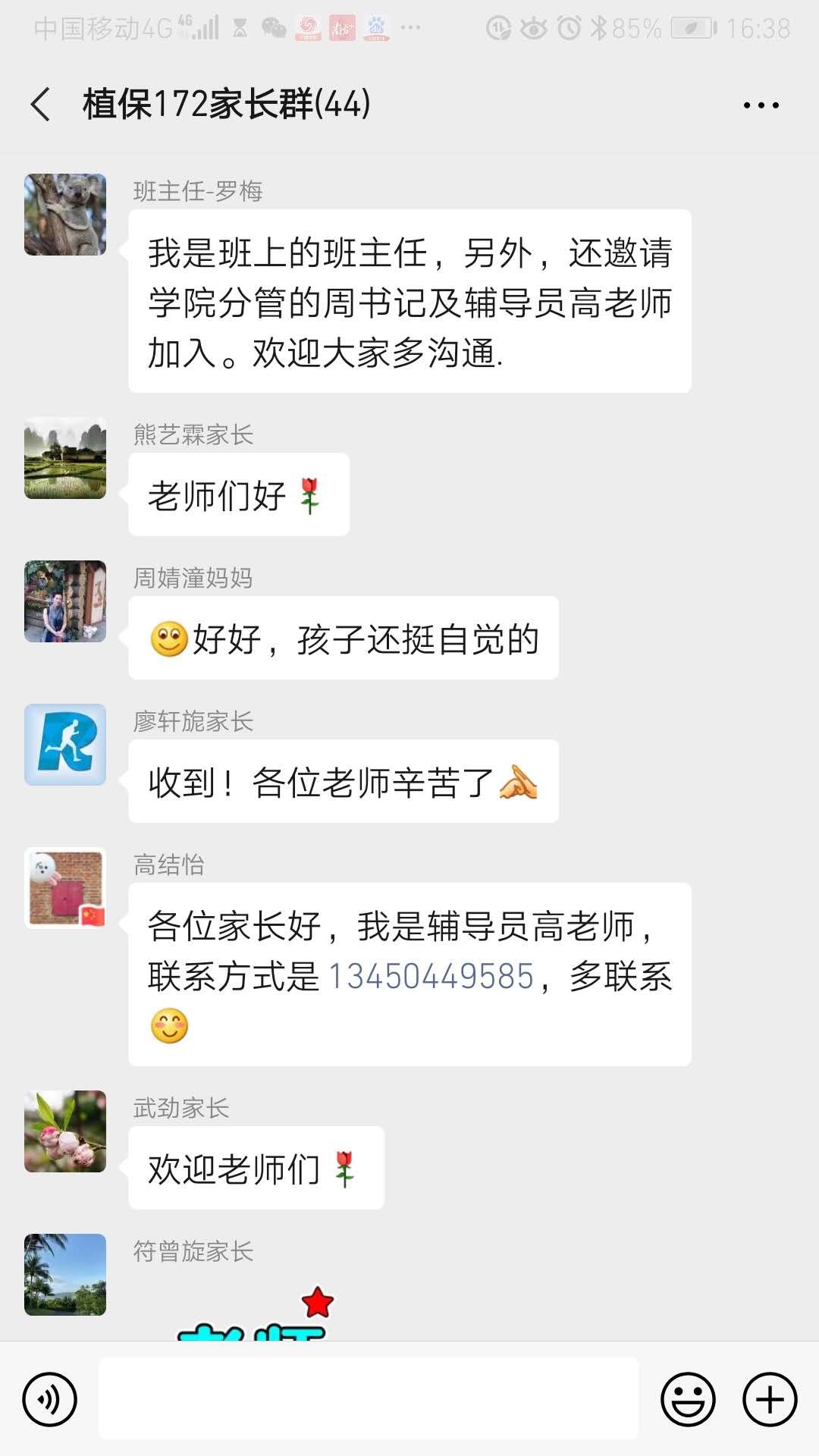Tap the phone number 13450449585 link
Viewport: 819px width, 1456px height.
click(x=431, y=976)
